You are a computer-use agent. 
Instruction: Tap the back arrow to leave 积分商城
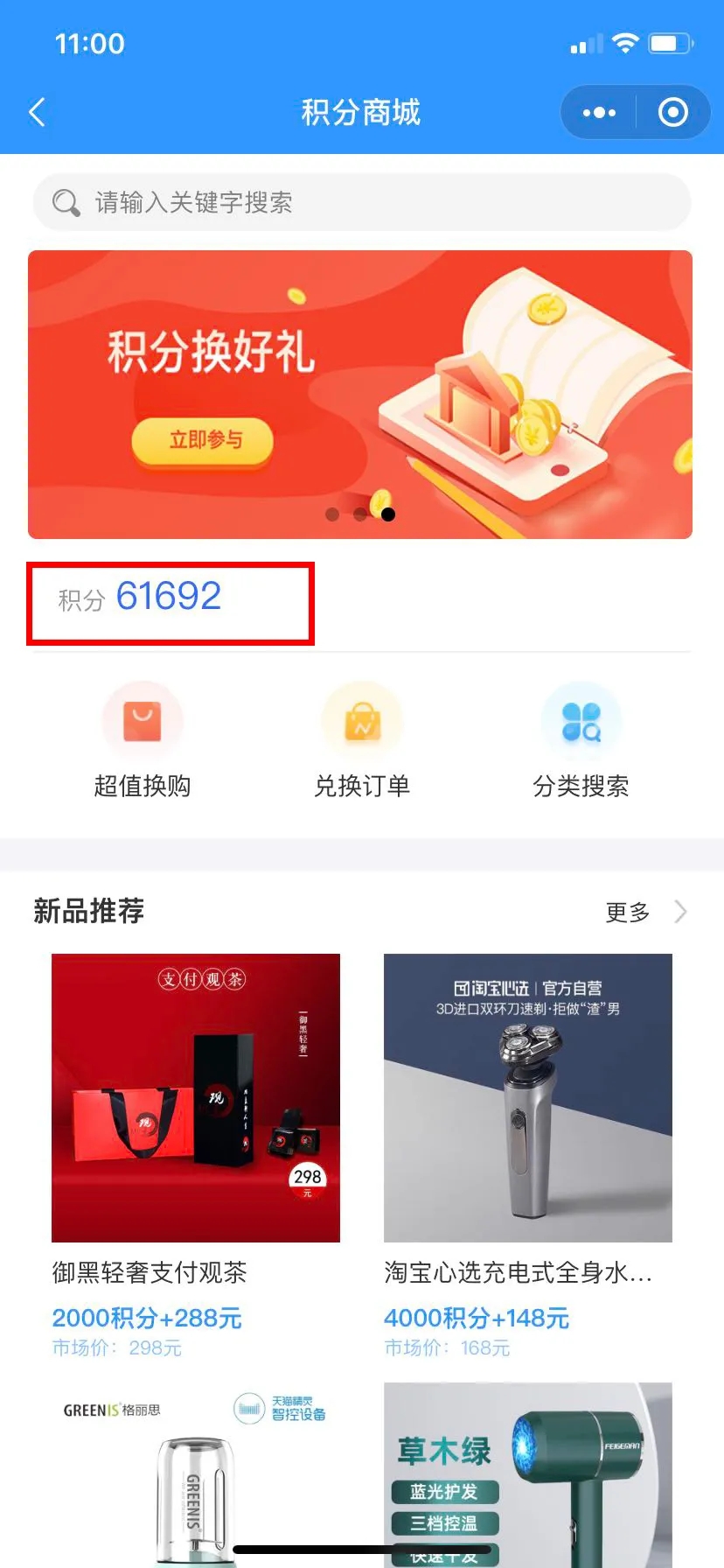tap(35, 112)
